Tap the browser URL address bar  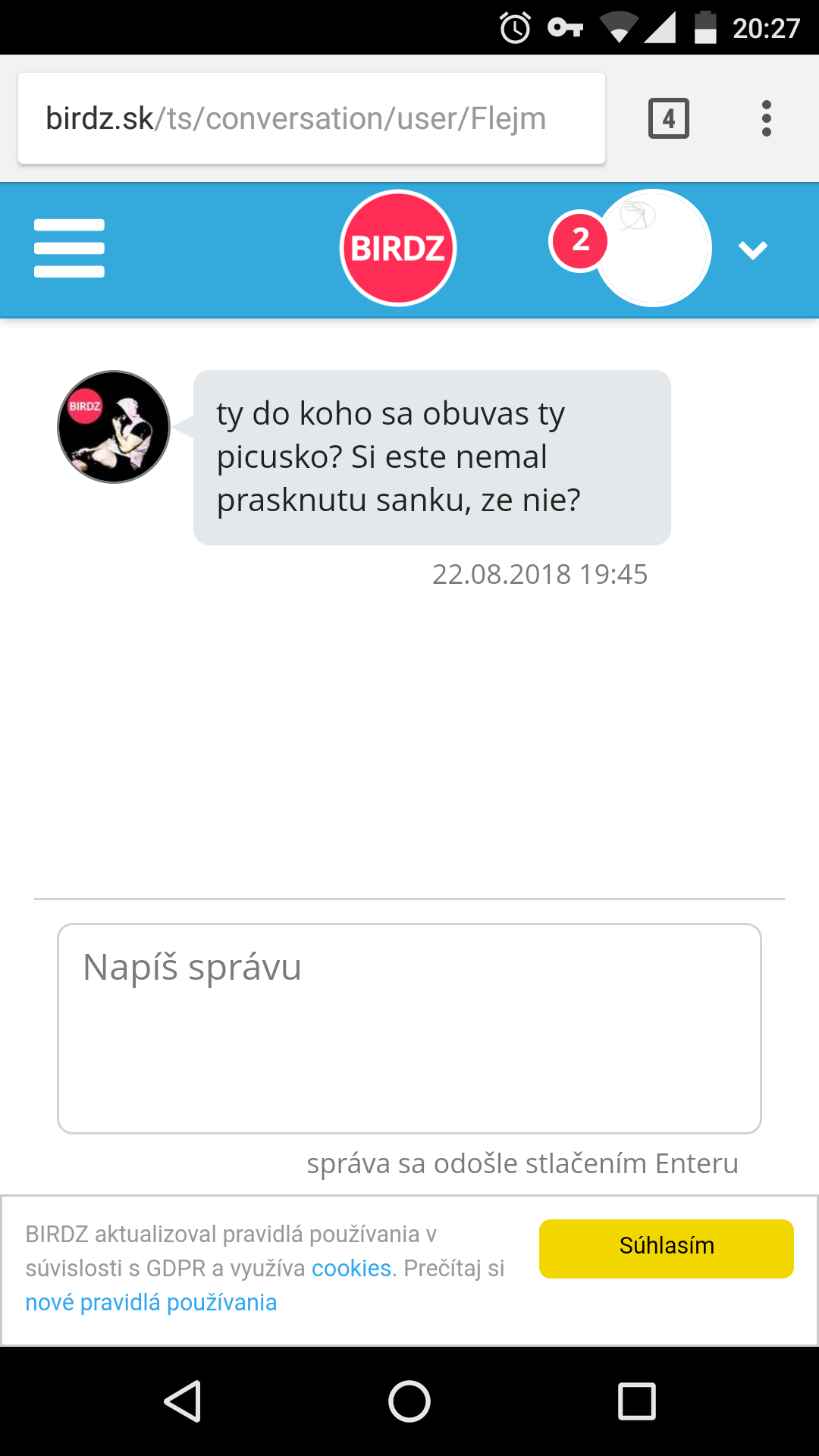(x=311, y=118)
